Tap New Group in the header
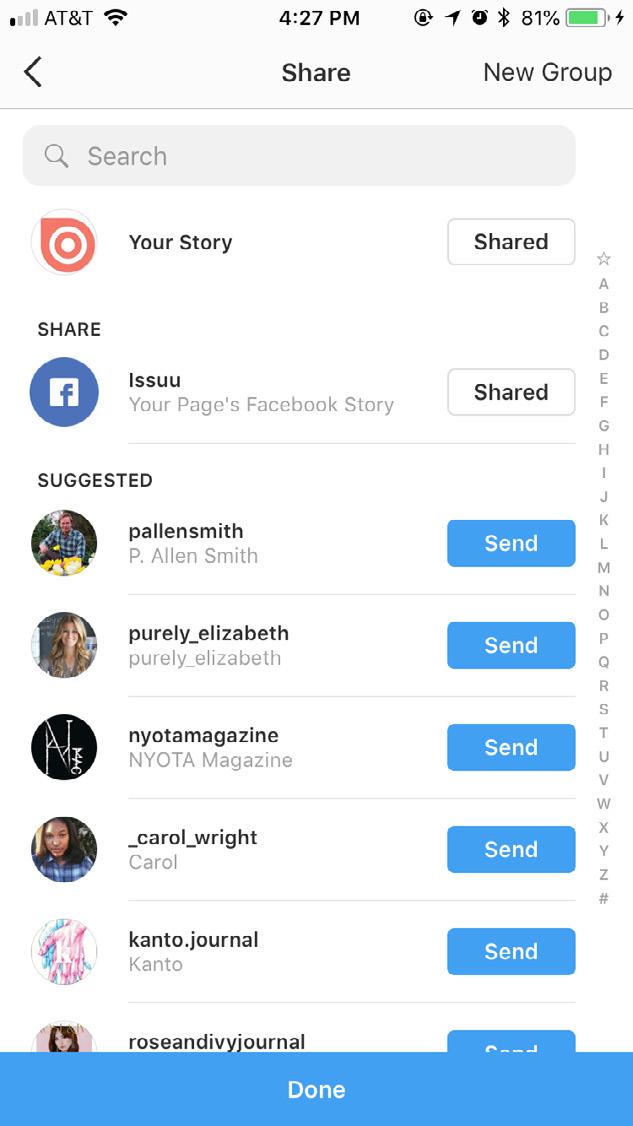 pos(547,72)
